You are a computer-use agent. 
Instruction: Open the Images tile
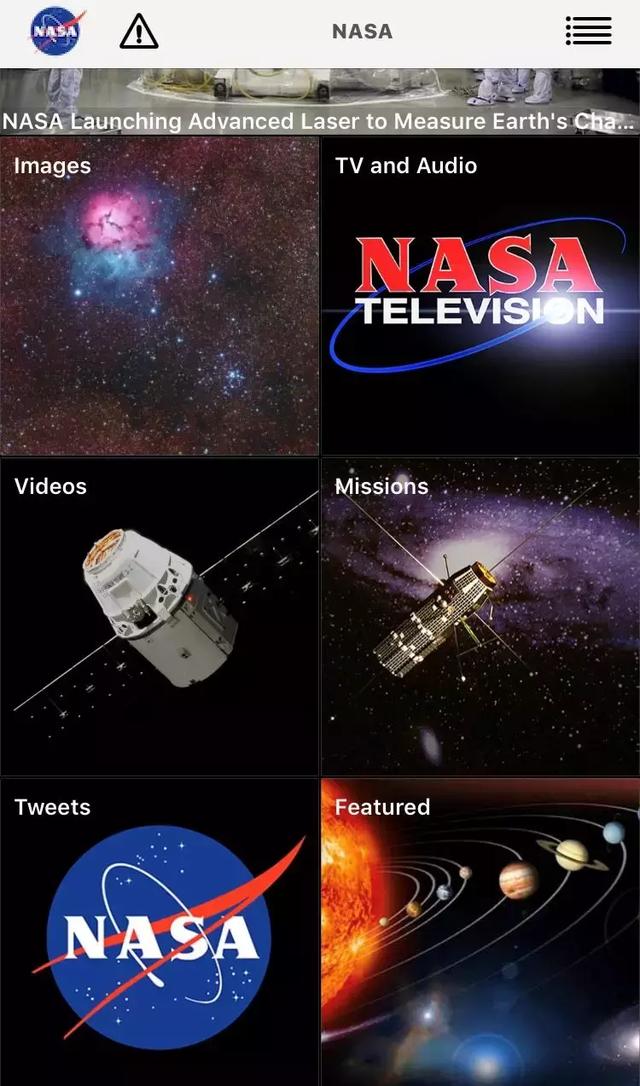pyautogui.click(x=160, y=297)
